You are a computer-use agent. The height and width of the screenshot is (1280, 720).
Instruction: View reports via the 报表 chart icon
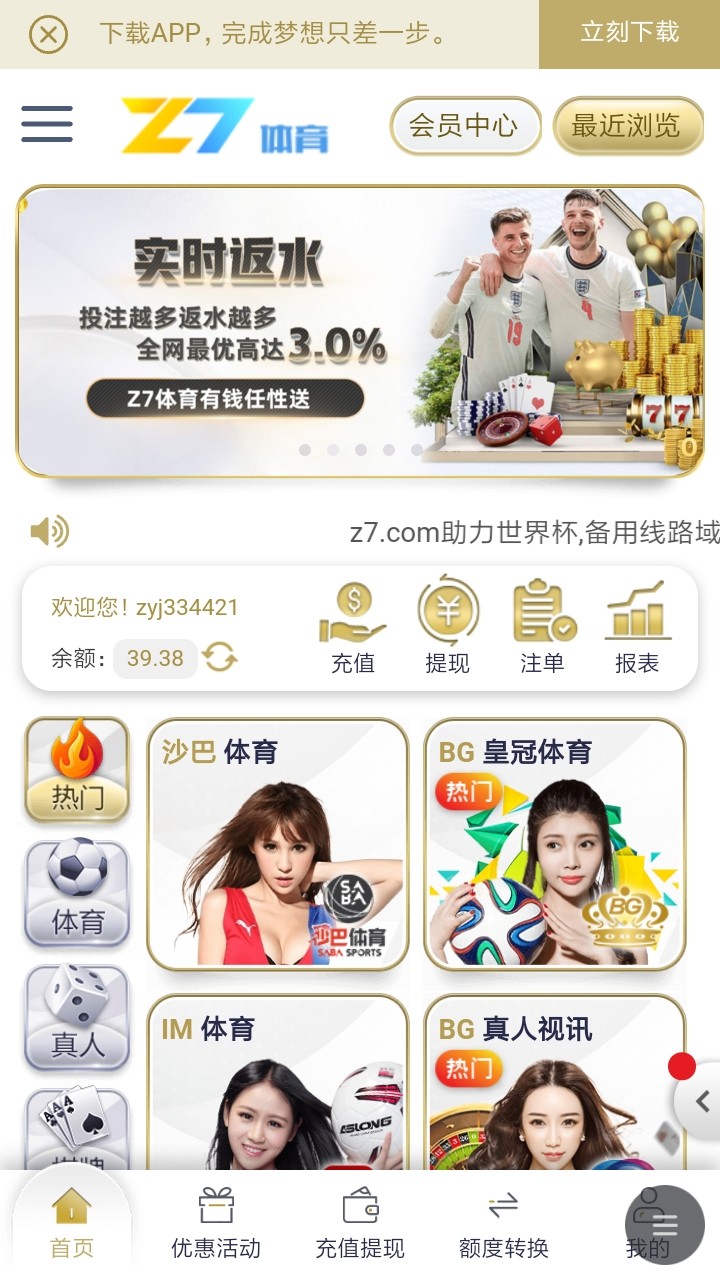638,622
